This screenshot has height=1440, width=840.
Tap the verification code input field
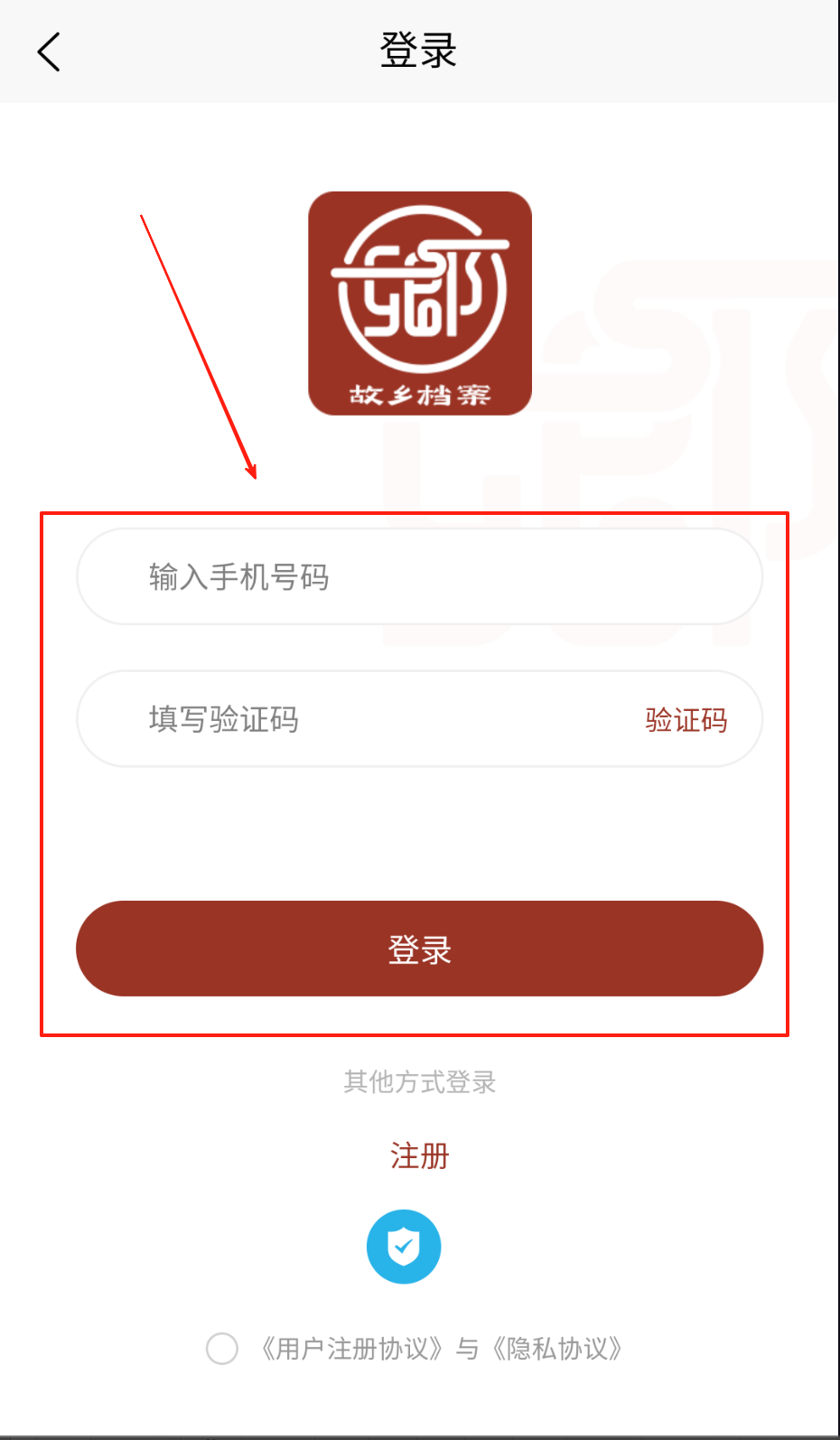coord(361,719)
